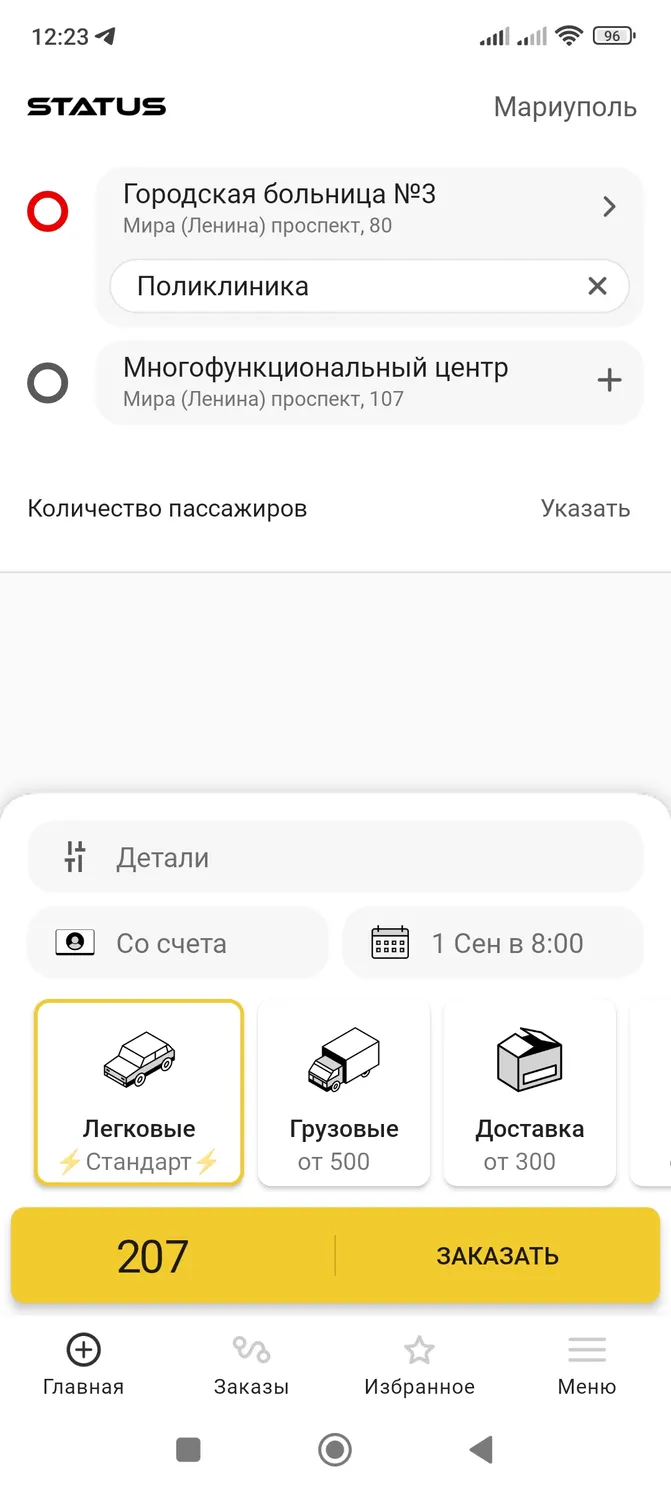The width and height of the screenshot is (671, 1492).
Task: Open the Детали order options
Action: 335,857
